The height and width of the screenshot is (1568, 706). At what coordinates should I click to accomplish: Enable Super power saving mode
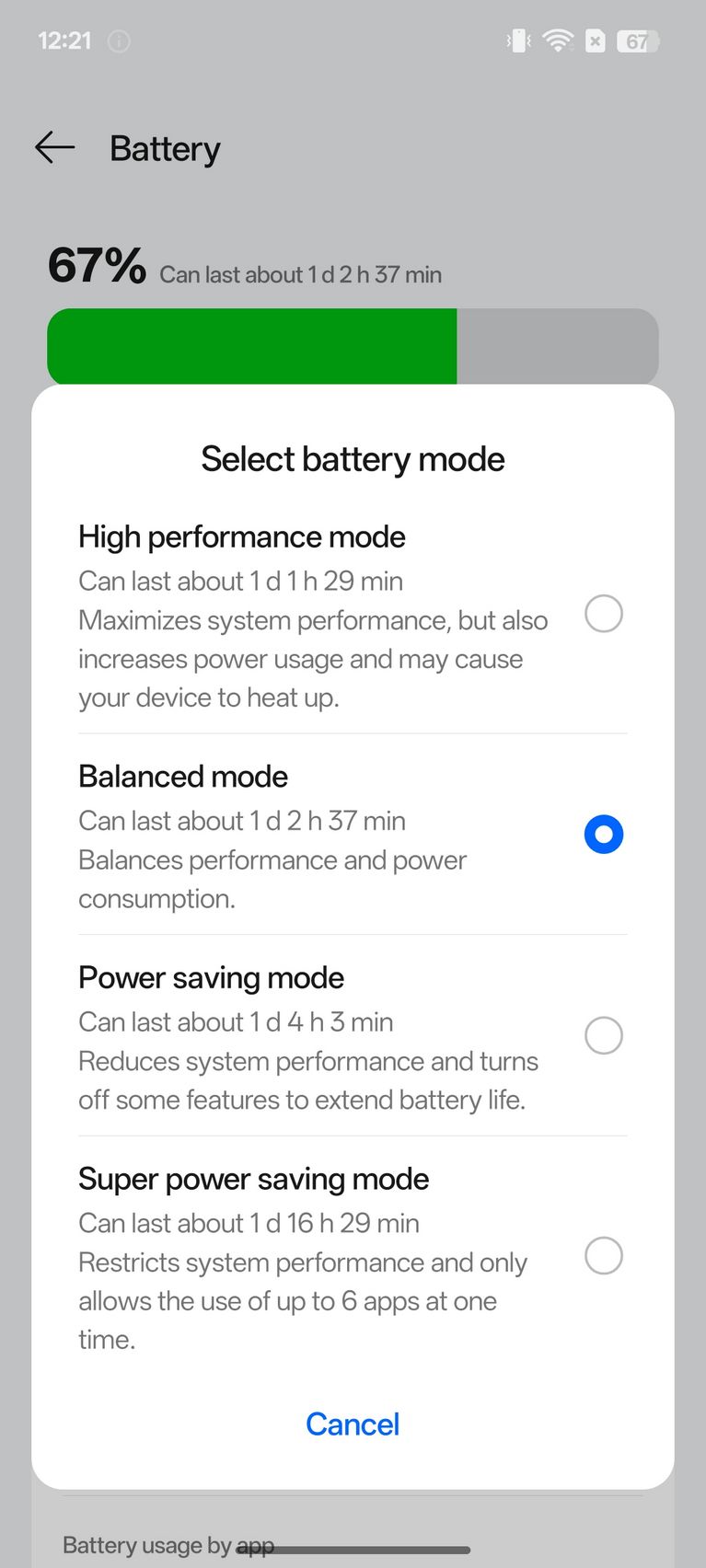tap(353, 1256)
